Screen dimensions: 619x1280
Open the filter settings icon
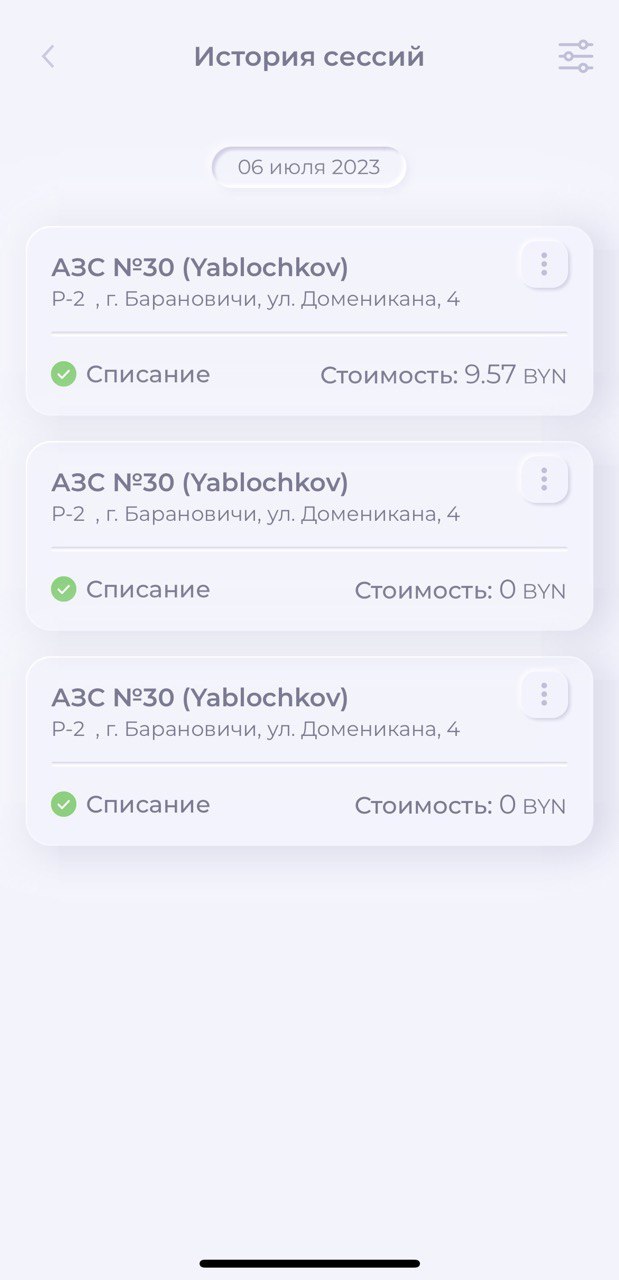575,57
